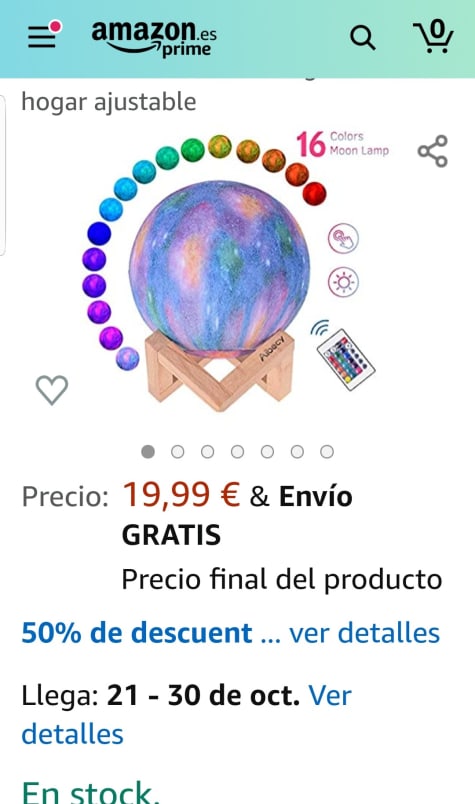Open the shopping cart
475x804 pixels.
click(433, 36)
